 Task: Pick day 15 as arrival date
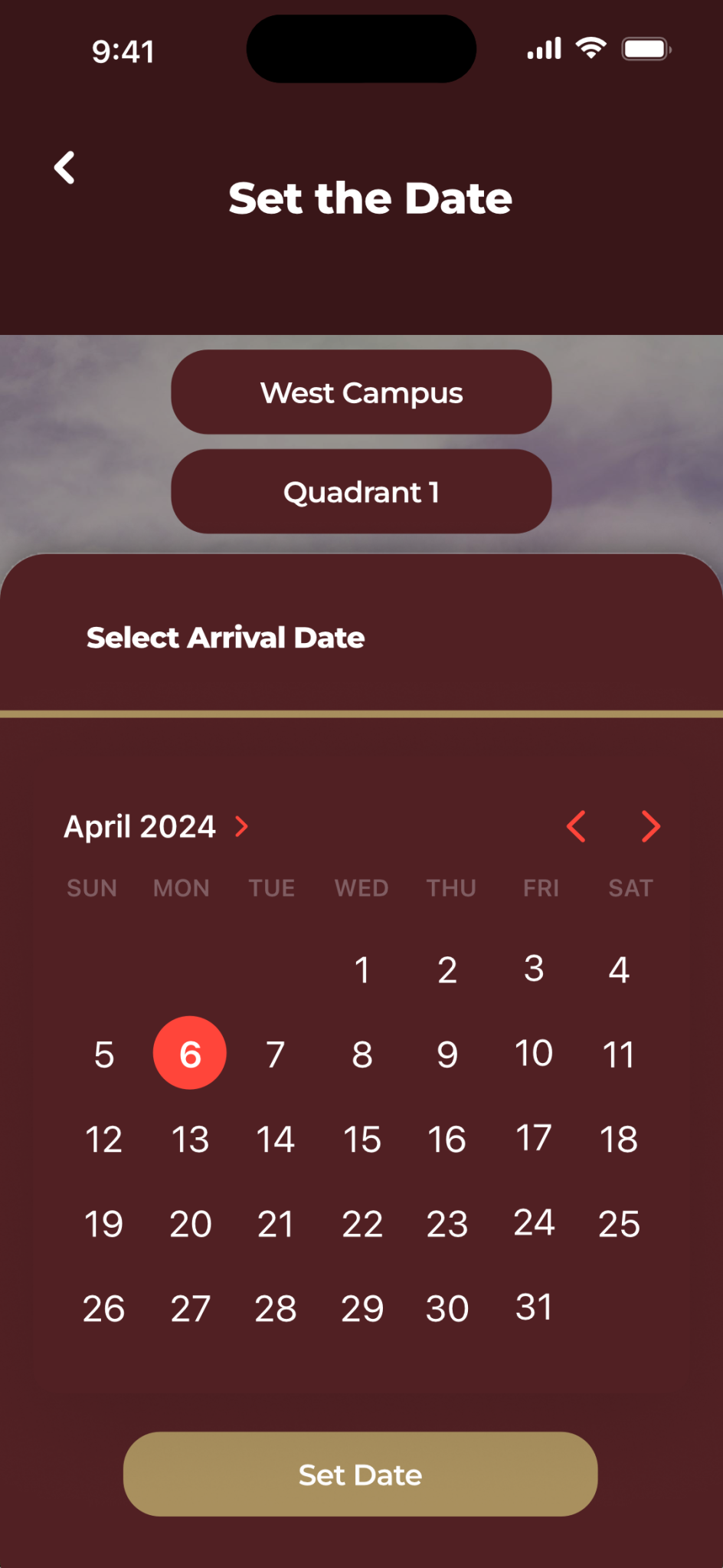click(362, 1139)
